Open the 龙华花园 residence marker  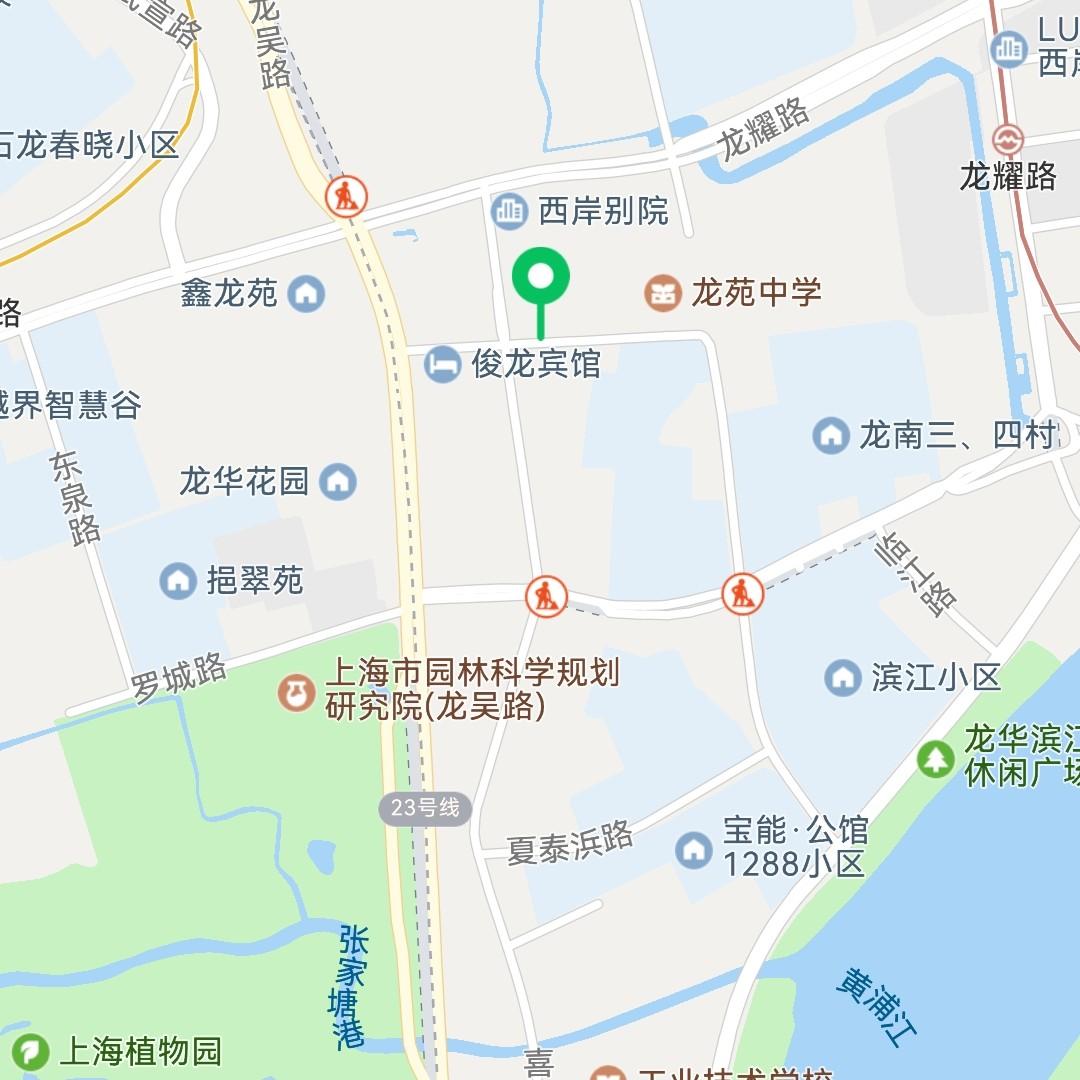click(338, 481)
